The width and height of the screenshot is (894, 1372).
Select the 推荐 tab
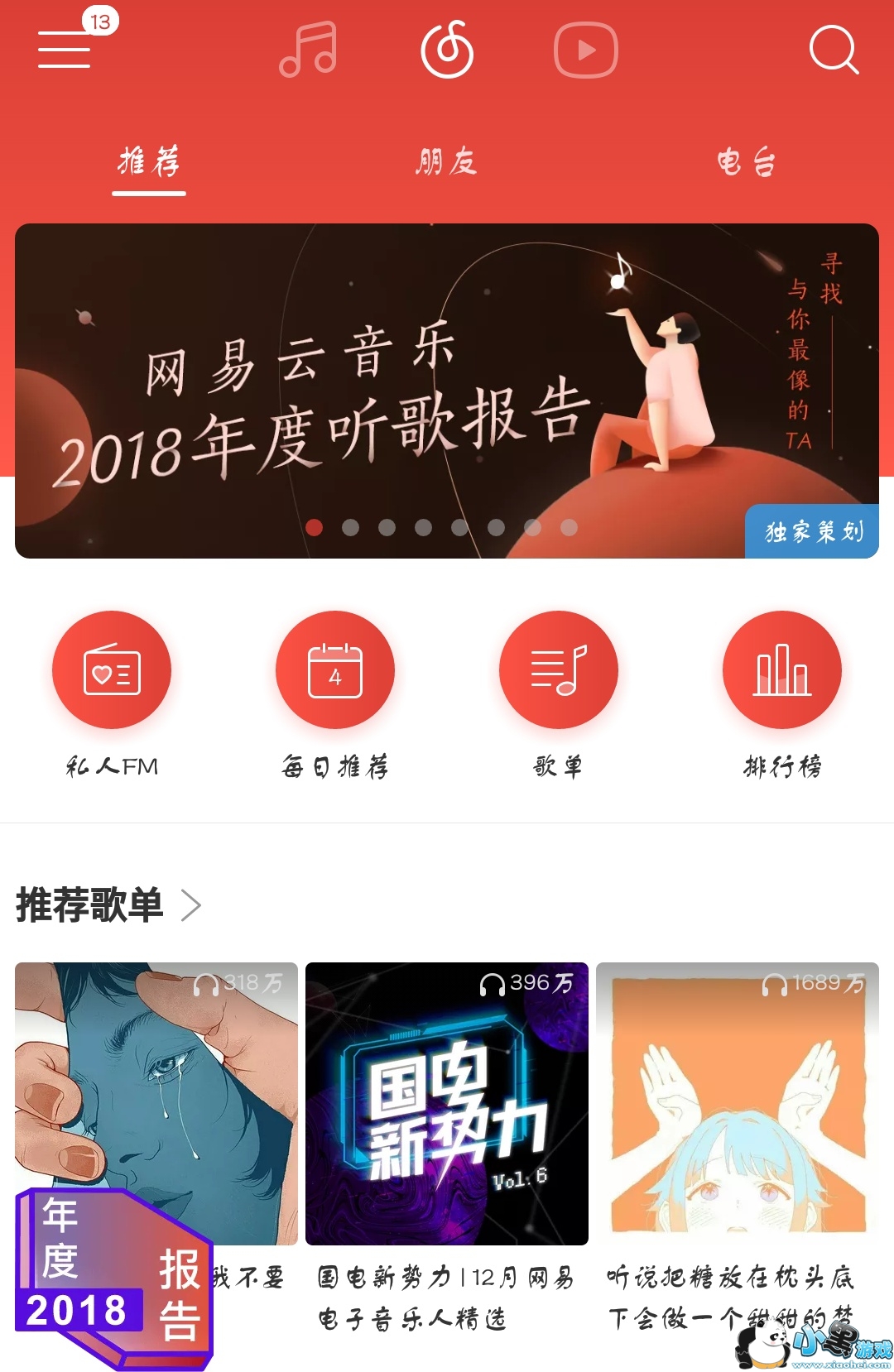pyautogui.click(x=149, y=161)
